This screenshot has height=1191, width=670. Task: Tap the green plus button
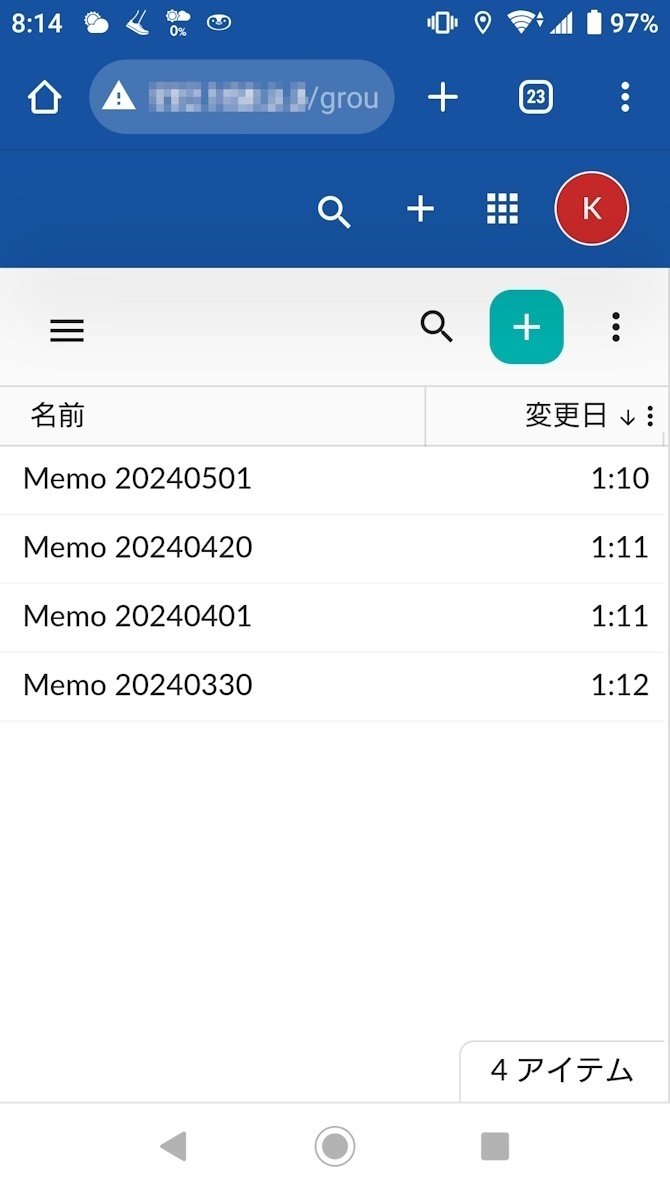(526, 327)
